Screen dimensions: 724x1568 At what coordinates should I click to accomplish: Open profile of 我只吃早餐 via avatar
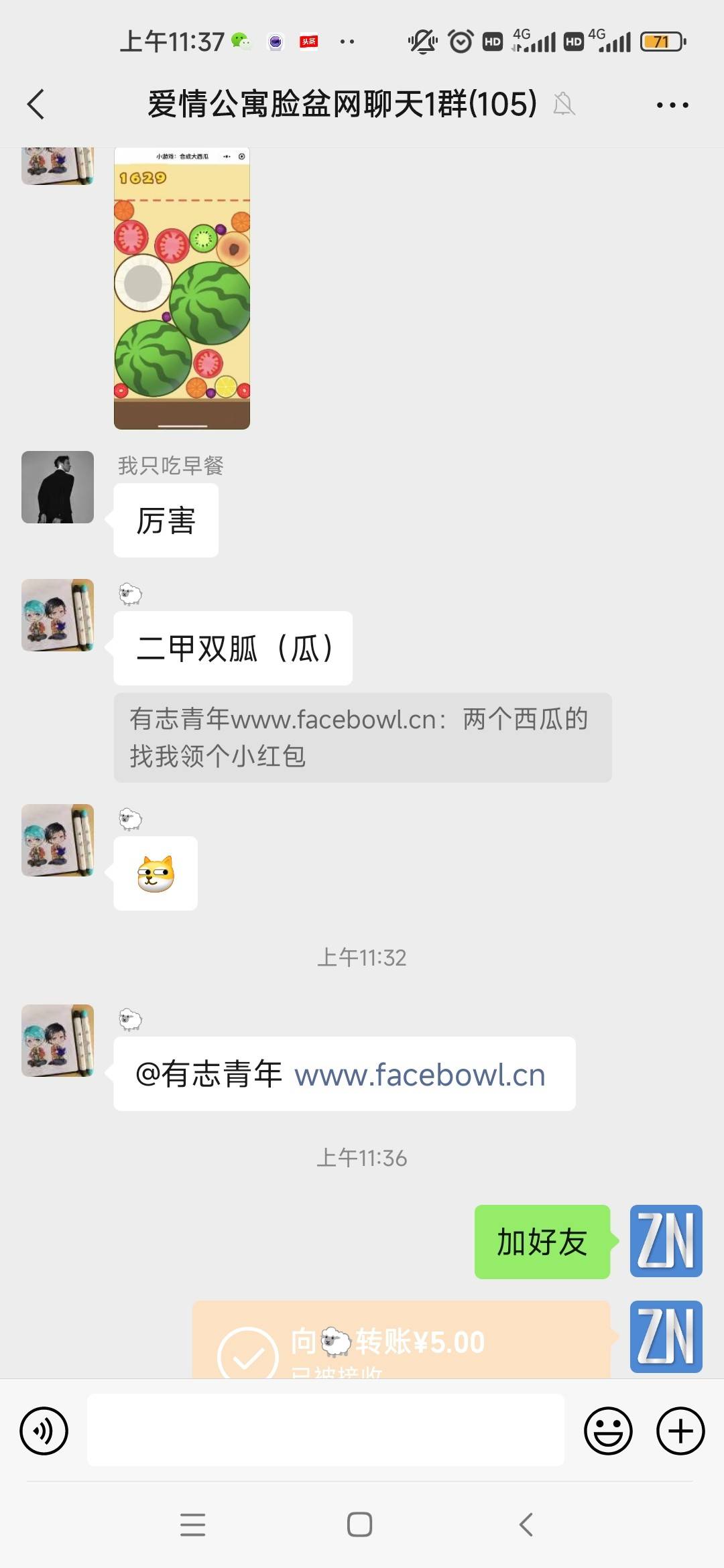[58, 487]
